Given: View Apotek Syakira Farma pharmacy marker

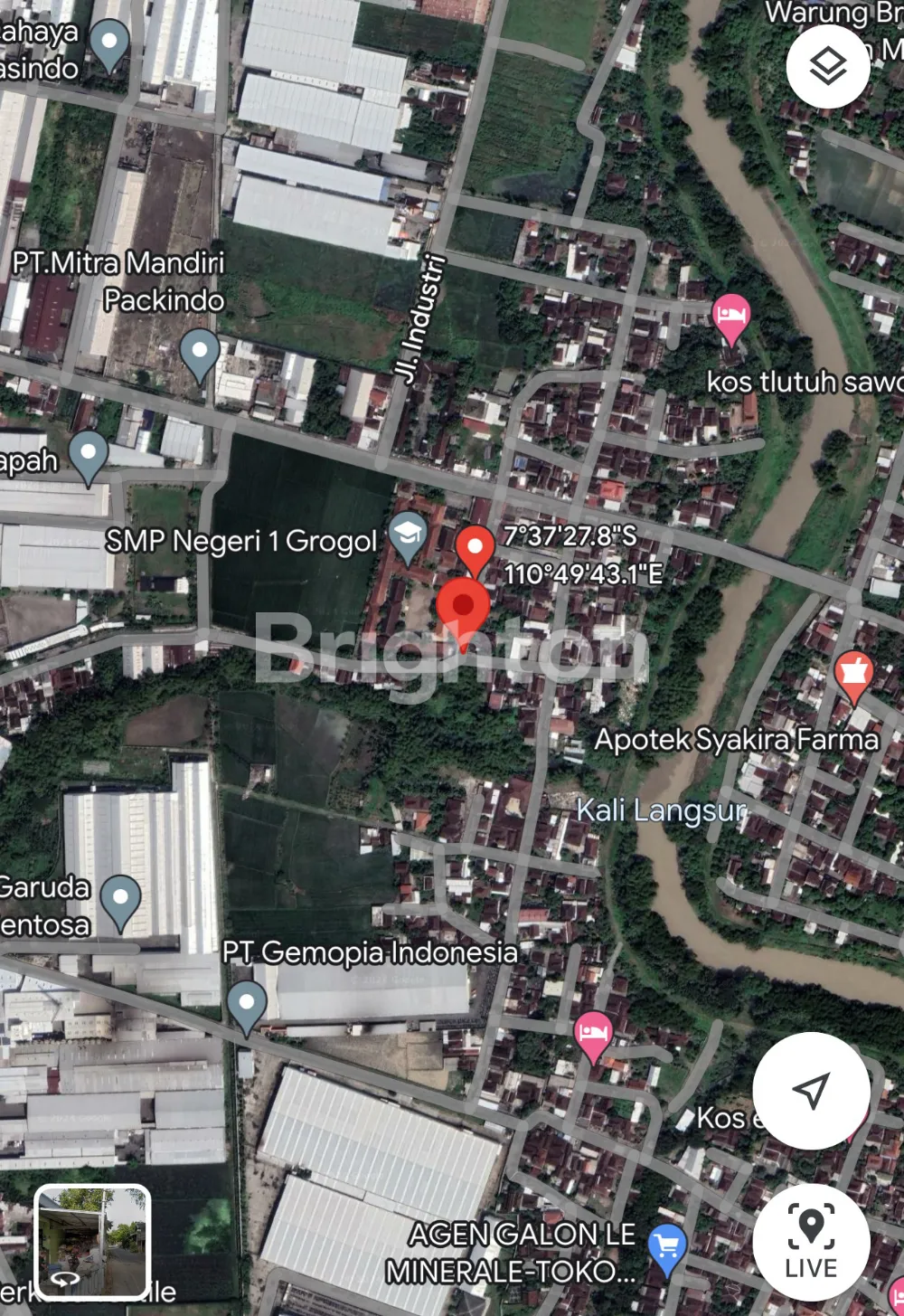Looking at the screenshot, I should [x=853, y=675].
